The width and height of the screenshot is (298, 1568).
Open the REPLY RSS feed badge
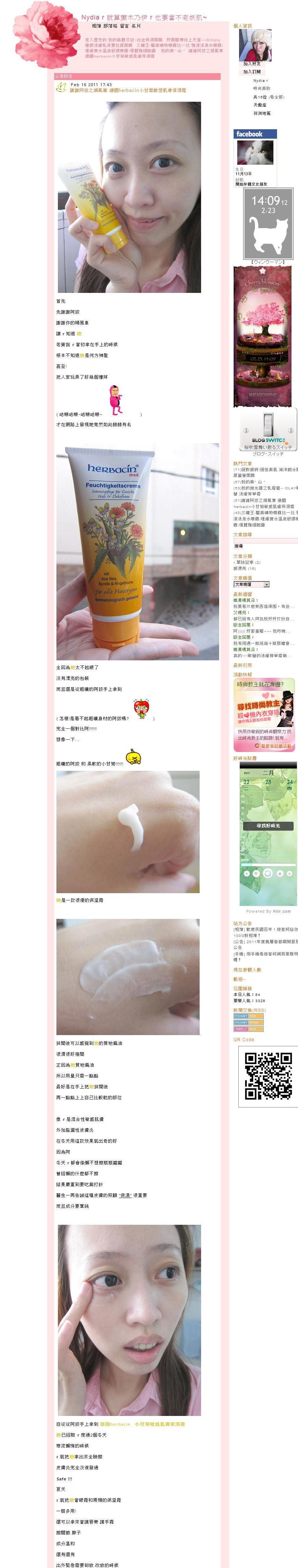click(x=248, y=1029)
